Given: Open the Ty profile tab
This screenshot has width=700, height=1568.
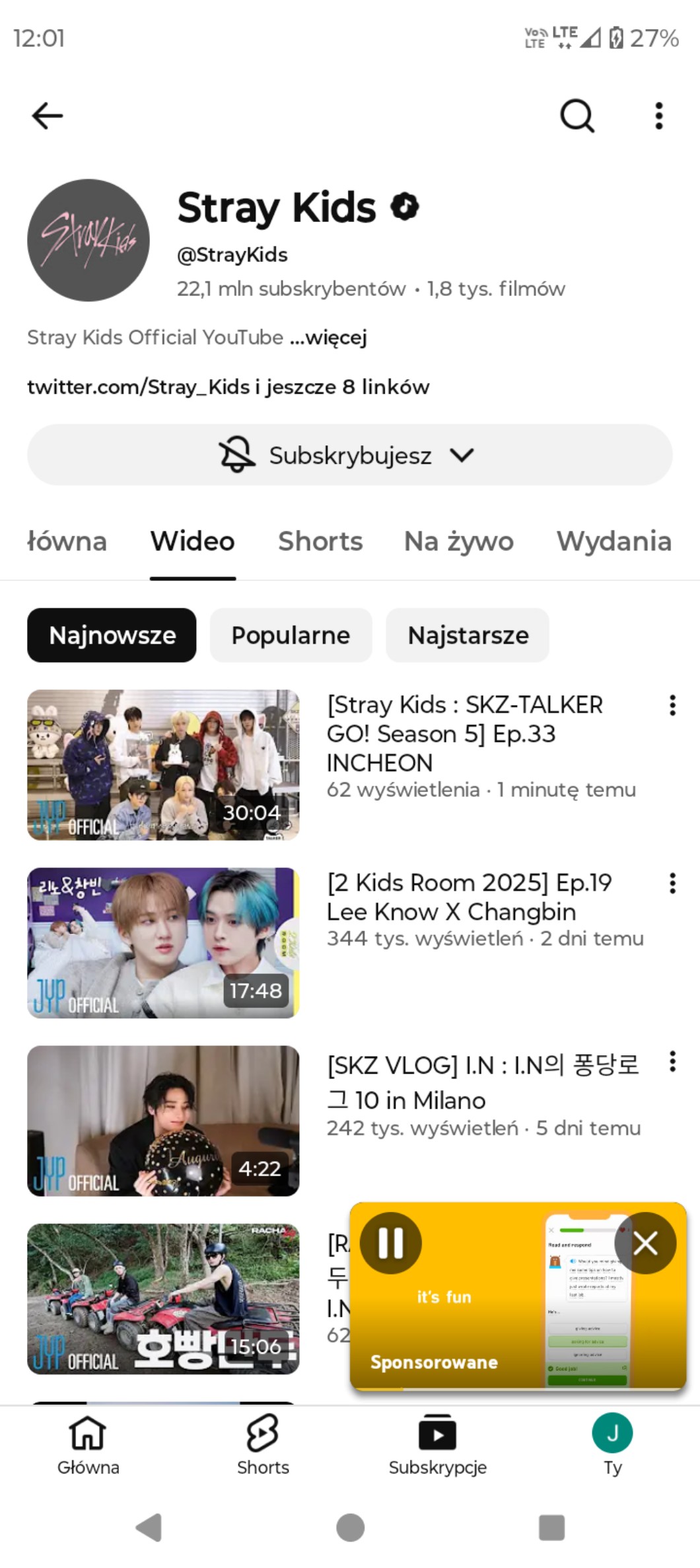Looking at the screenshot, I should click(612, 1445).
